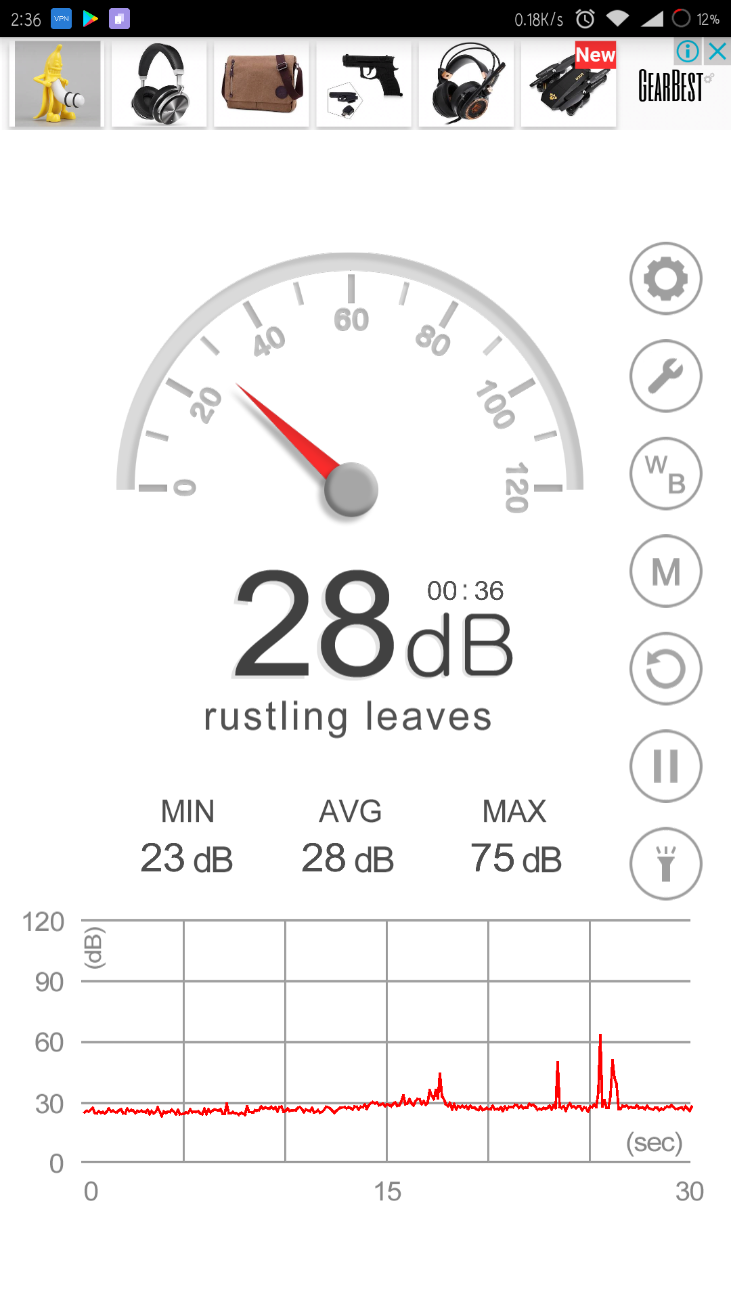Pause the decibel measurement

(666, 767)
